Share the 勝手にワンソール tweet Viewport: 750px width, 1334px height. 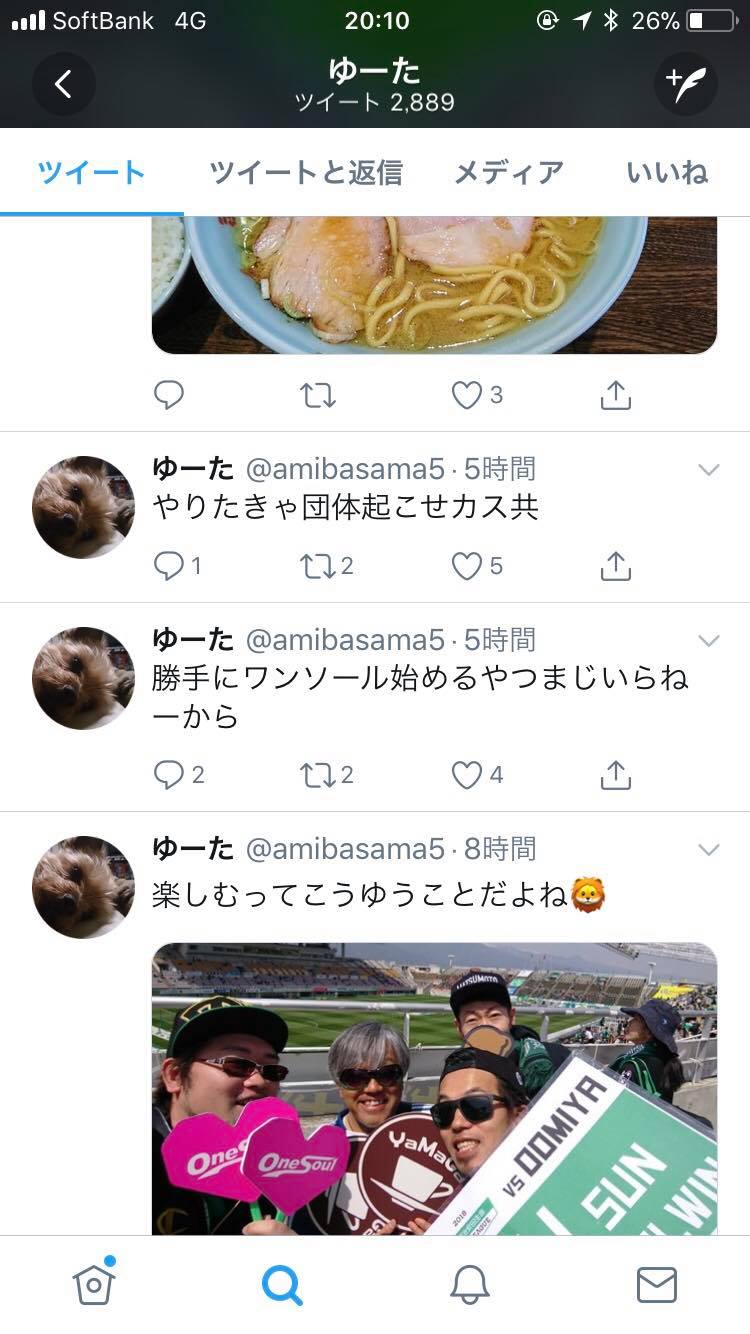click(x=616, y=775)
